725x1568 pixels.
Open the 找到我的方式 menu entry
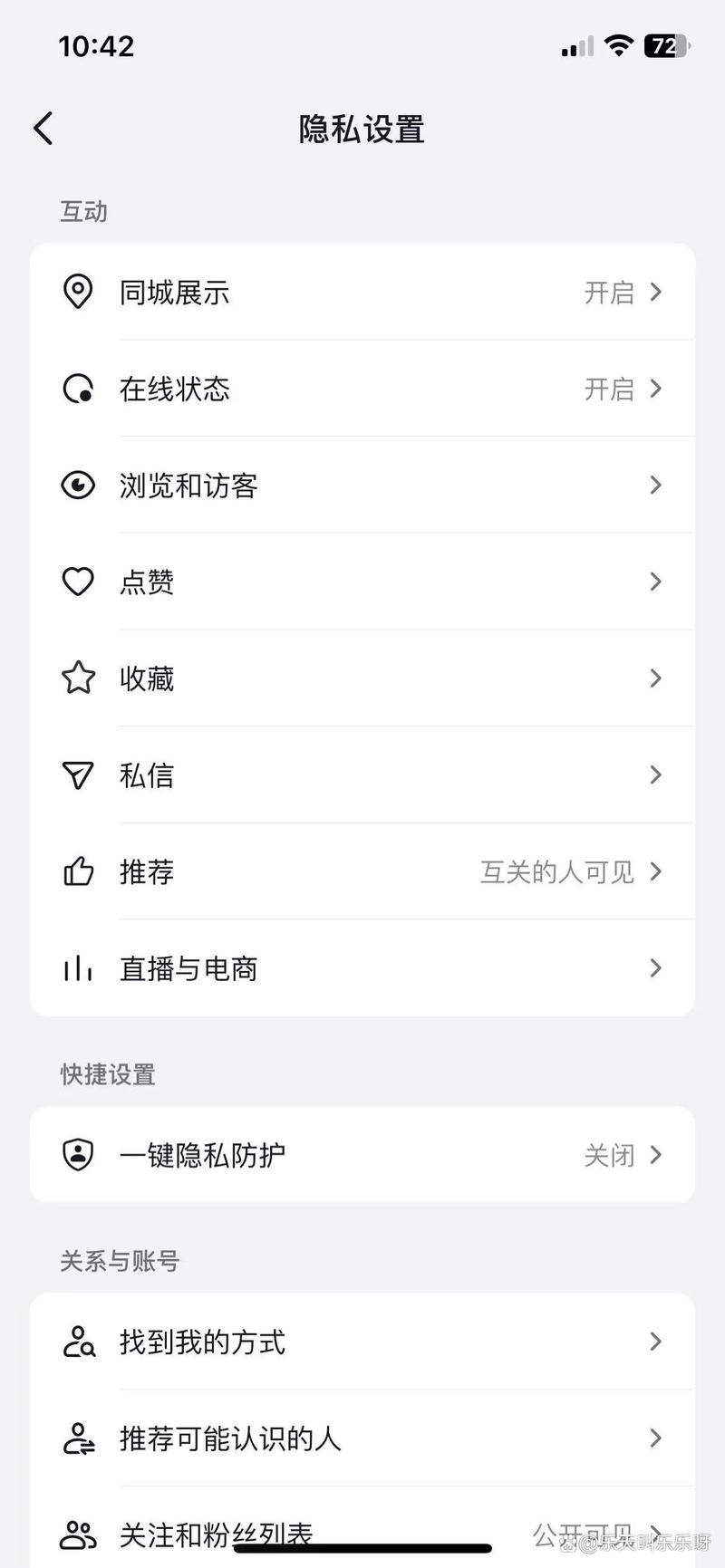tap(362, 1342)
